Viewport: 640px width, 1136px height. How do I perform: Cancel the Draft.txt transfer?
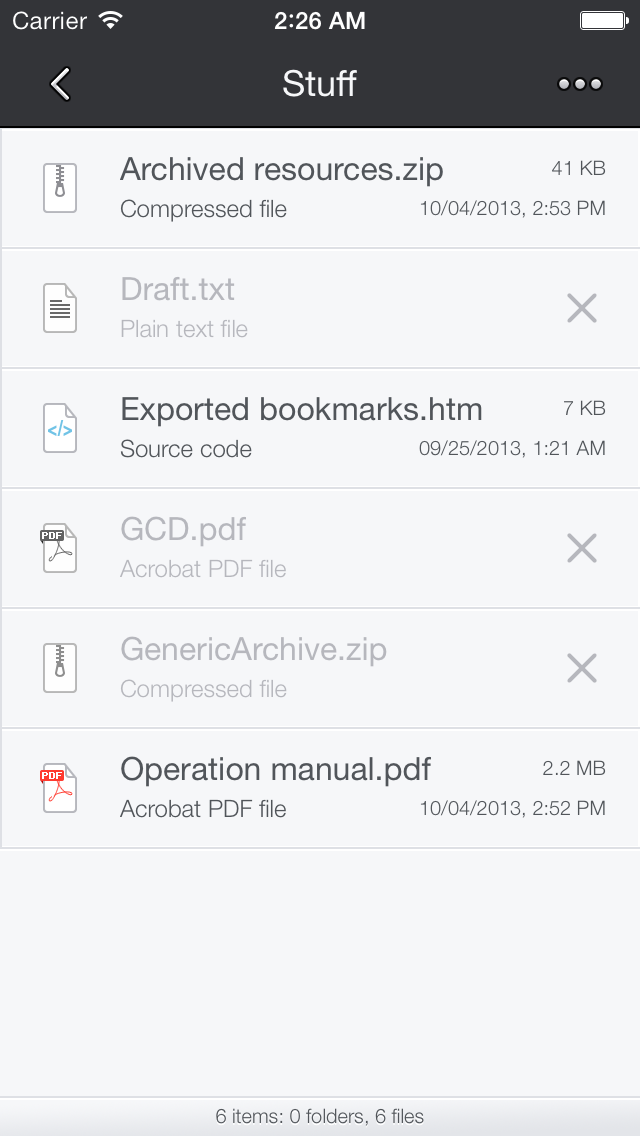[x=581, y=309]
